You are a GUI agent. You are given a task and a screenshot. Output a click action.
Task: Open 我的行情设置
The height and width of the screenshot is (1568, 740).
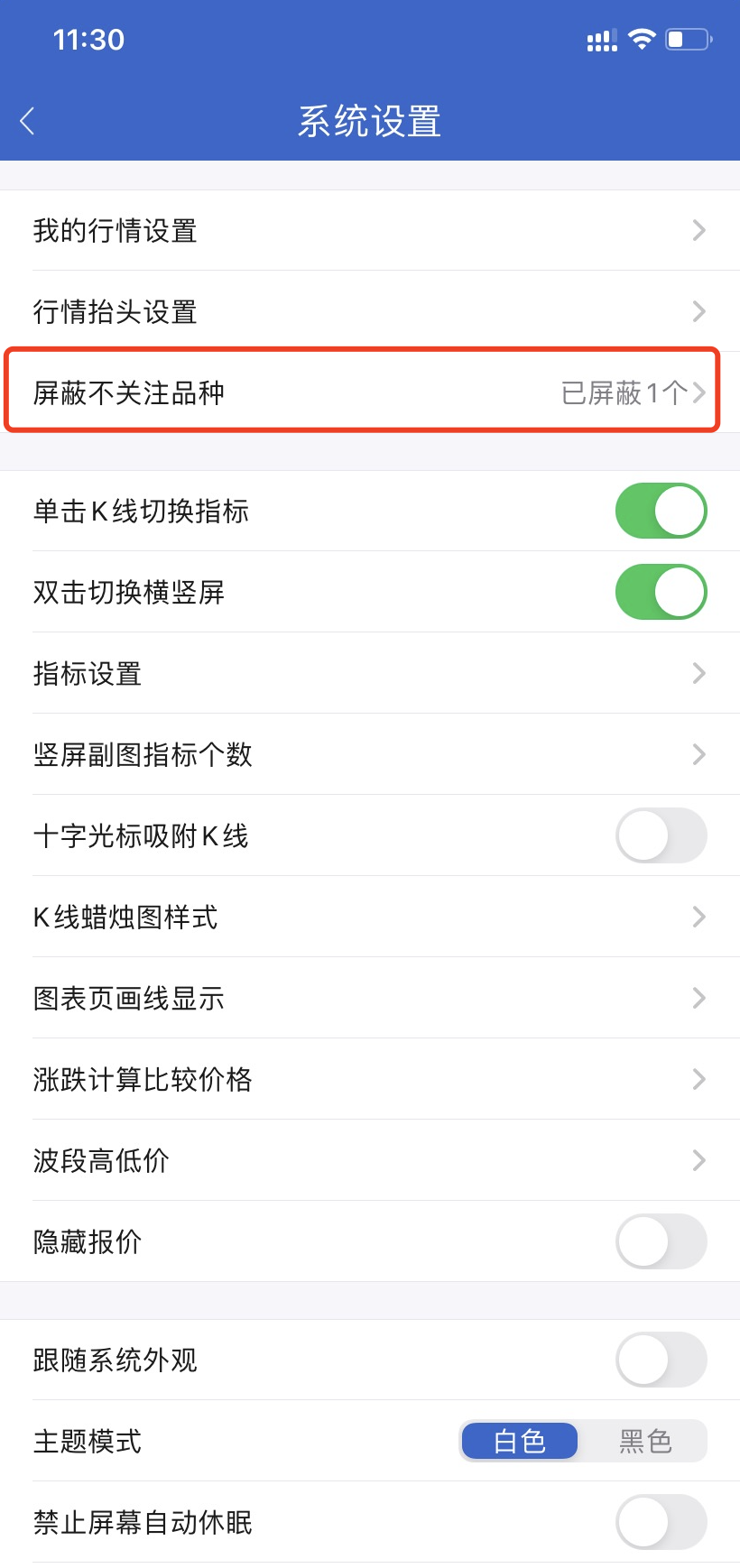tap(370, 231)
